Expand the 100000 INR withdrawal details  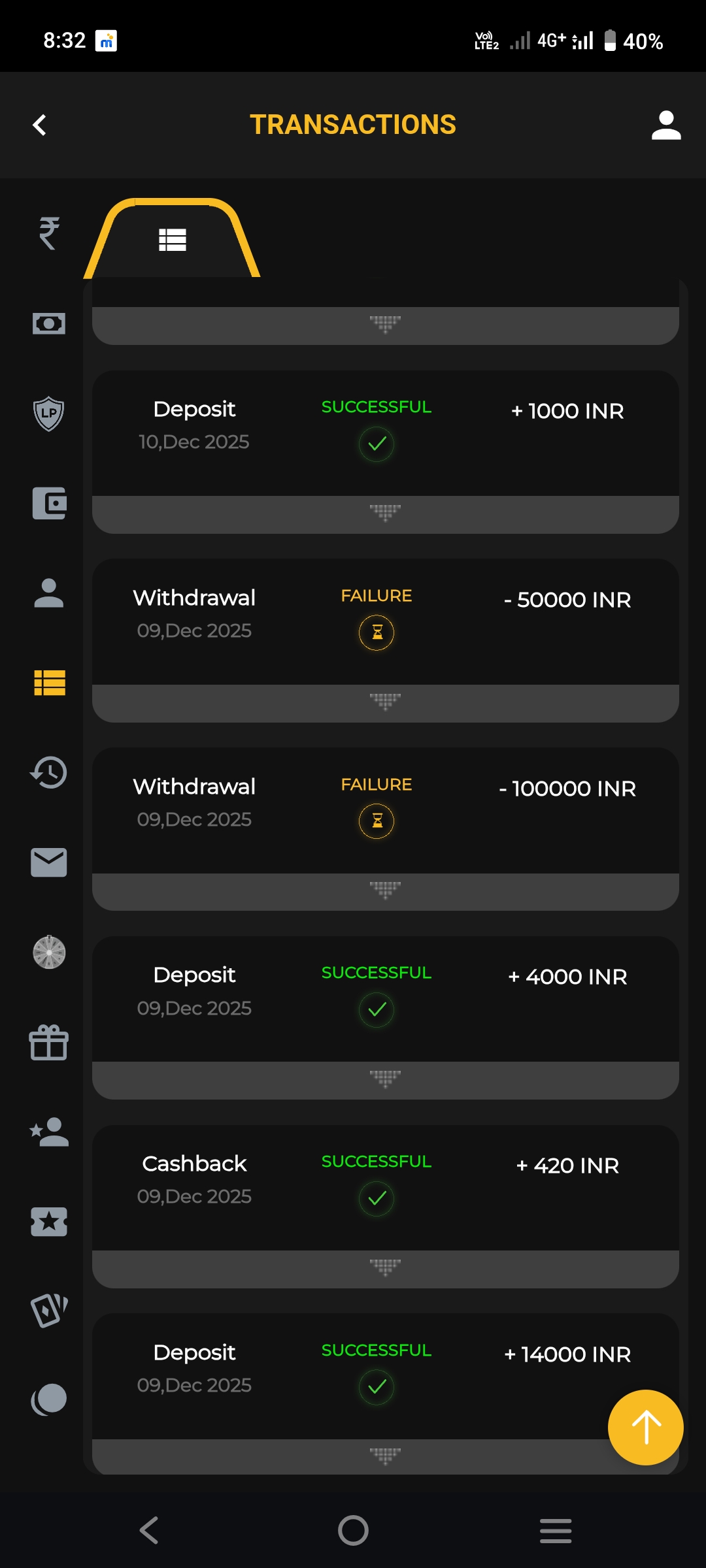pos(385,891)
